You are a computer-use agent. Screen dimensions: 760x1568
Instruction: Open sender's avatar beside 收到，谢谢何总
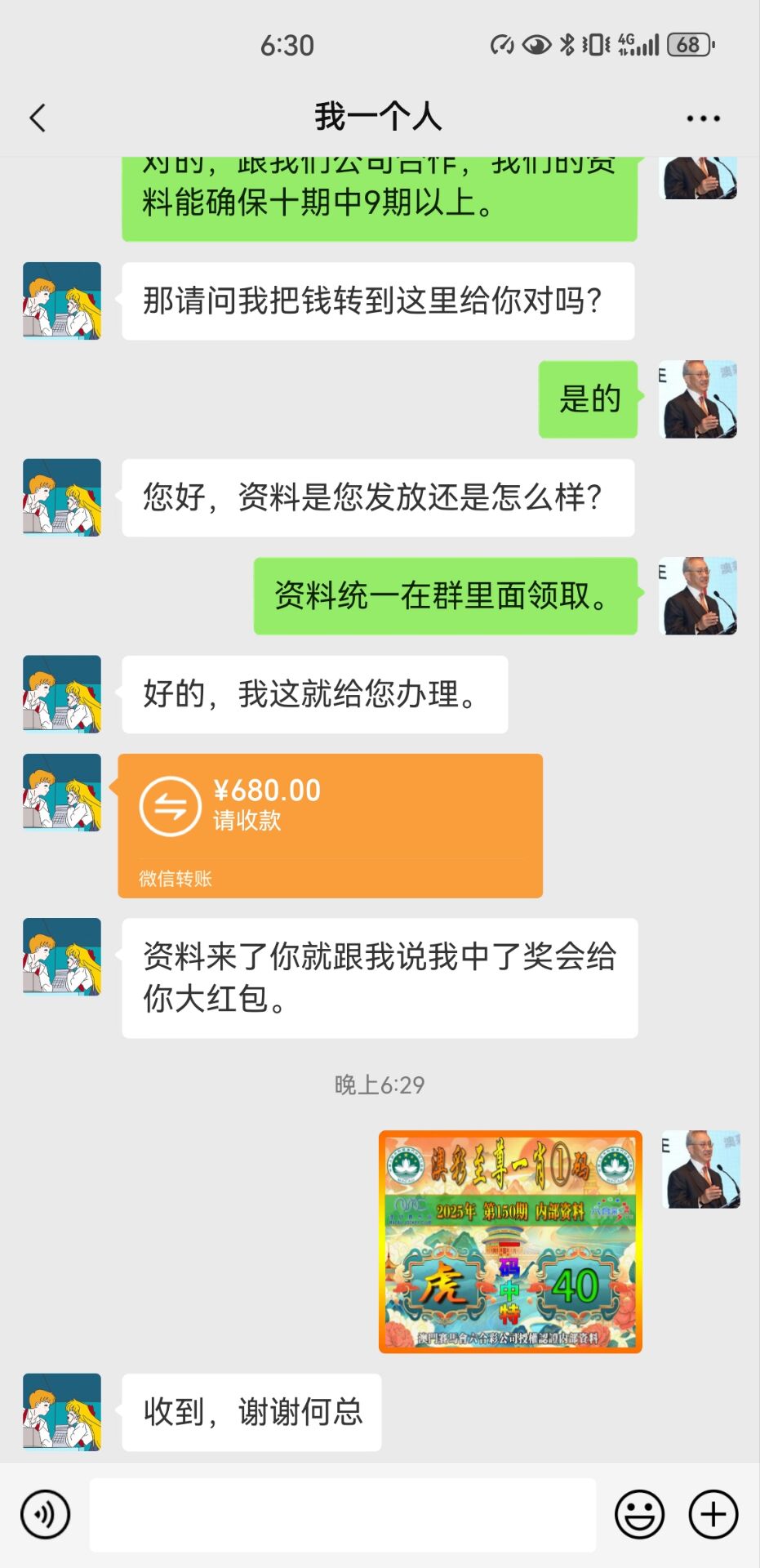[62, 1412]
